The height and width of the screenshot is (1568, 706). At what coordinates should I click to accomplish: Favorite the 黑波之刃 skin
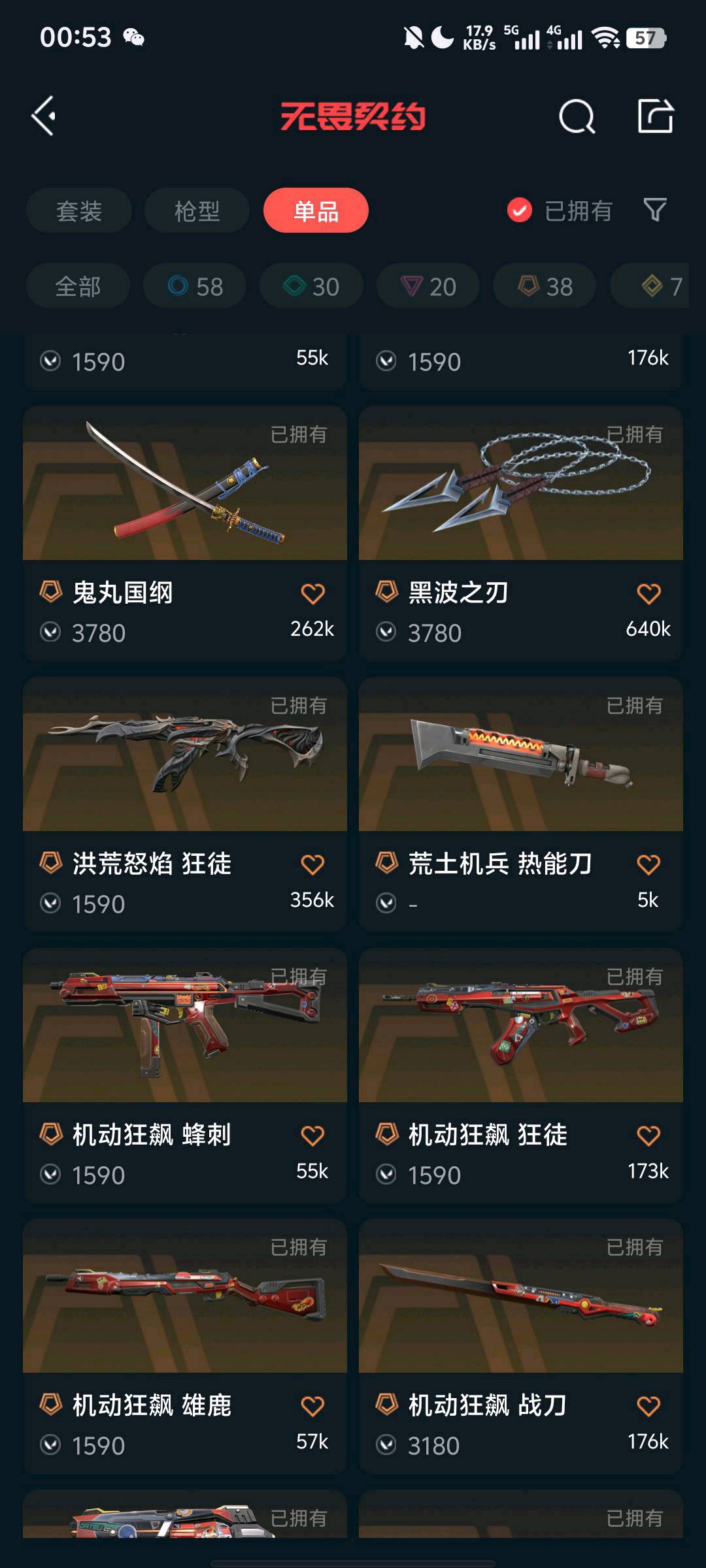tap(648, 594)
